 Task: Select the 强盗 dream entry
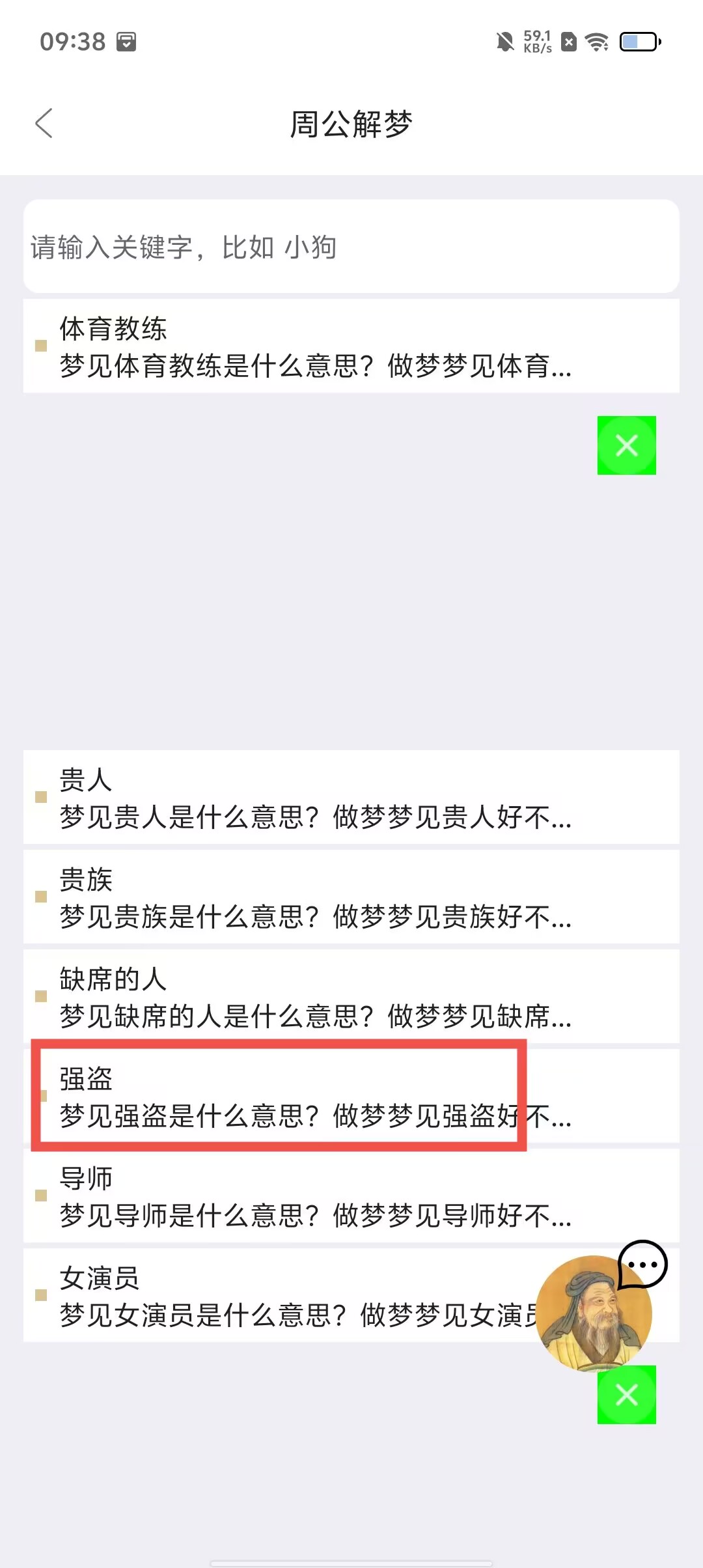tap(280, 1097)
